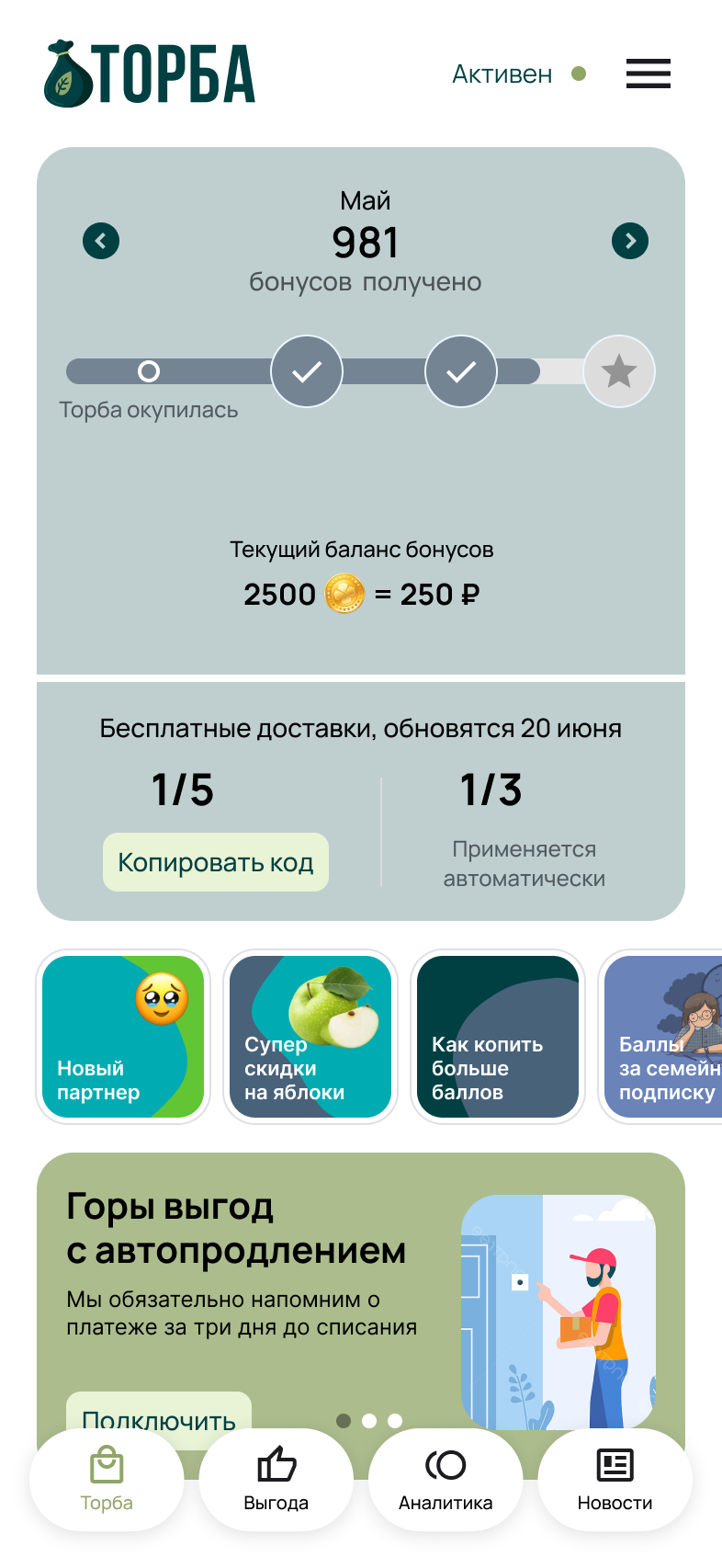
Task: Switch to the Торба tab
Action: [x=107, y=1480]
